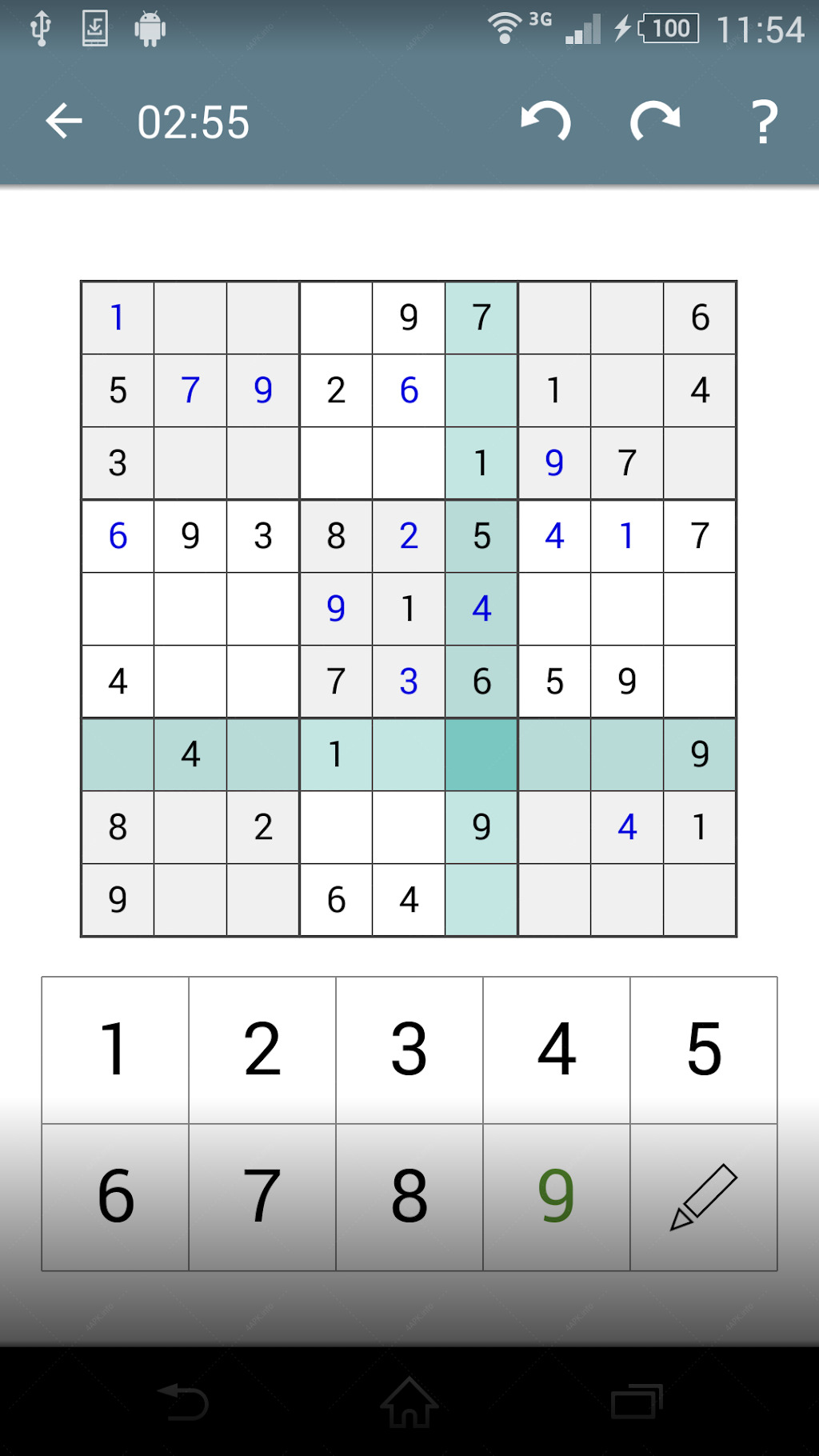Enter number 2 from the keypad
Screen dimensions: 819x1456
262,1050
